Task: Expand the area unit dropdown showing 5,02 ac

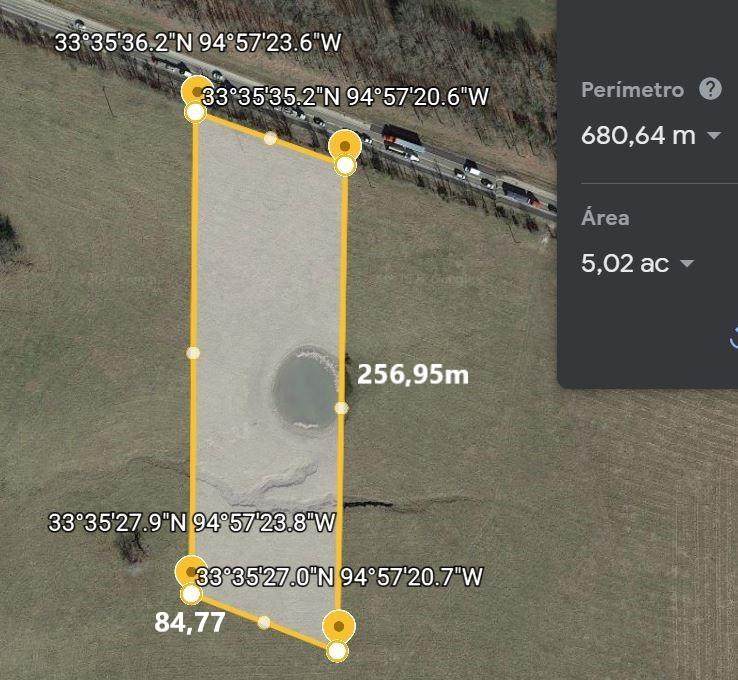Action: point(687,264)
